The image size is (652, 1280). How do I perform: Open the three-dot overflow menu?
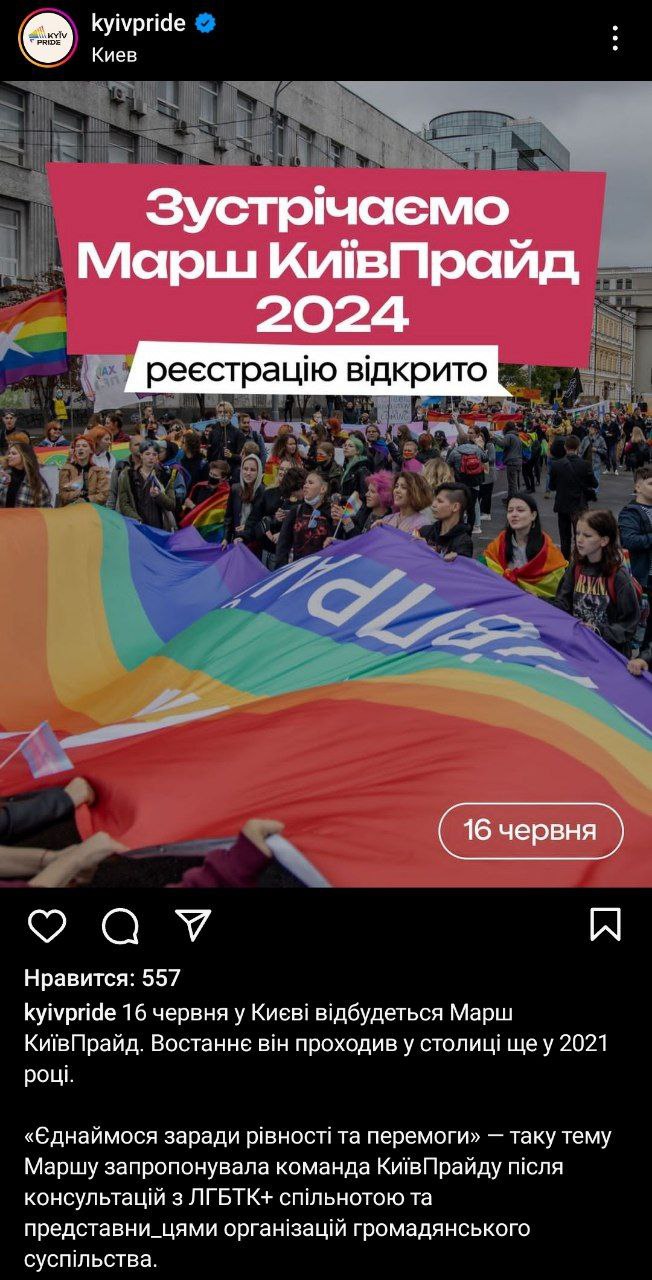pyautogui.click(x=615, y=38)
